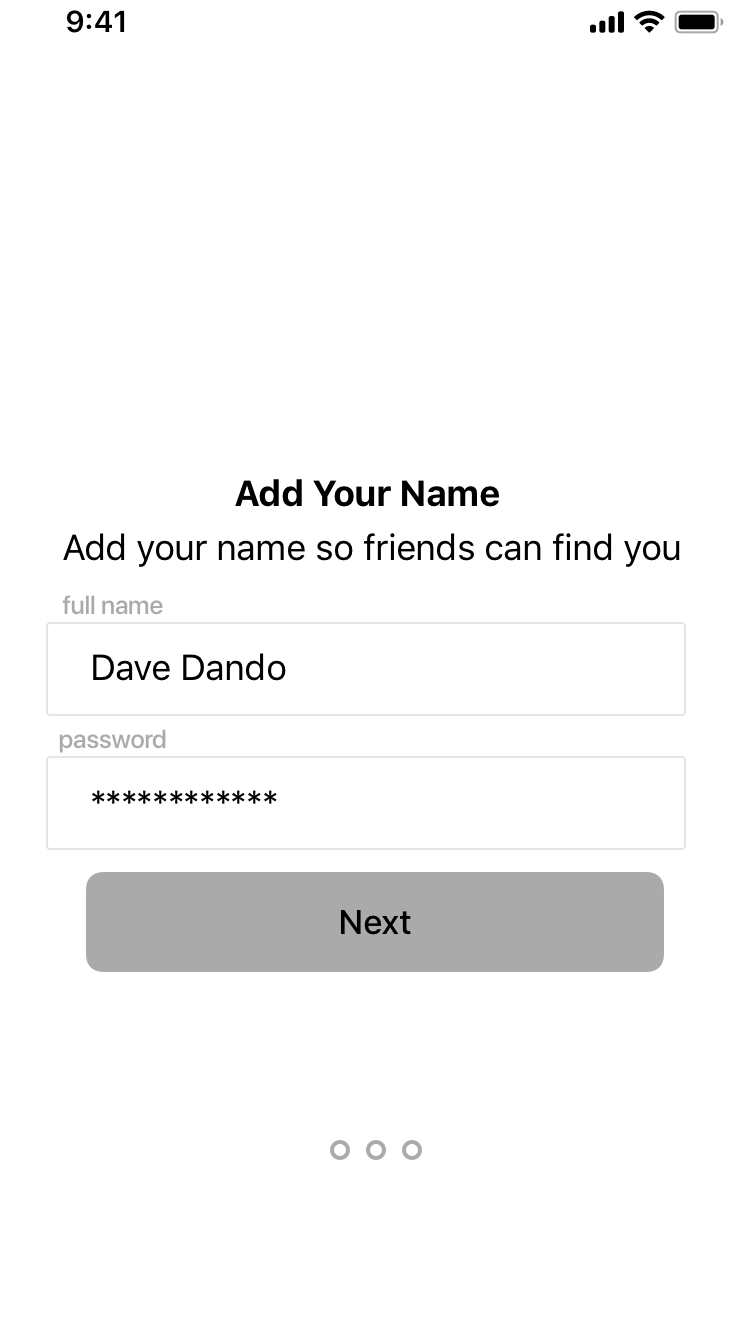
Task: Continue with the Next button
Action: tap(375, 922)
